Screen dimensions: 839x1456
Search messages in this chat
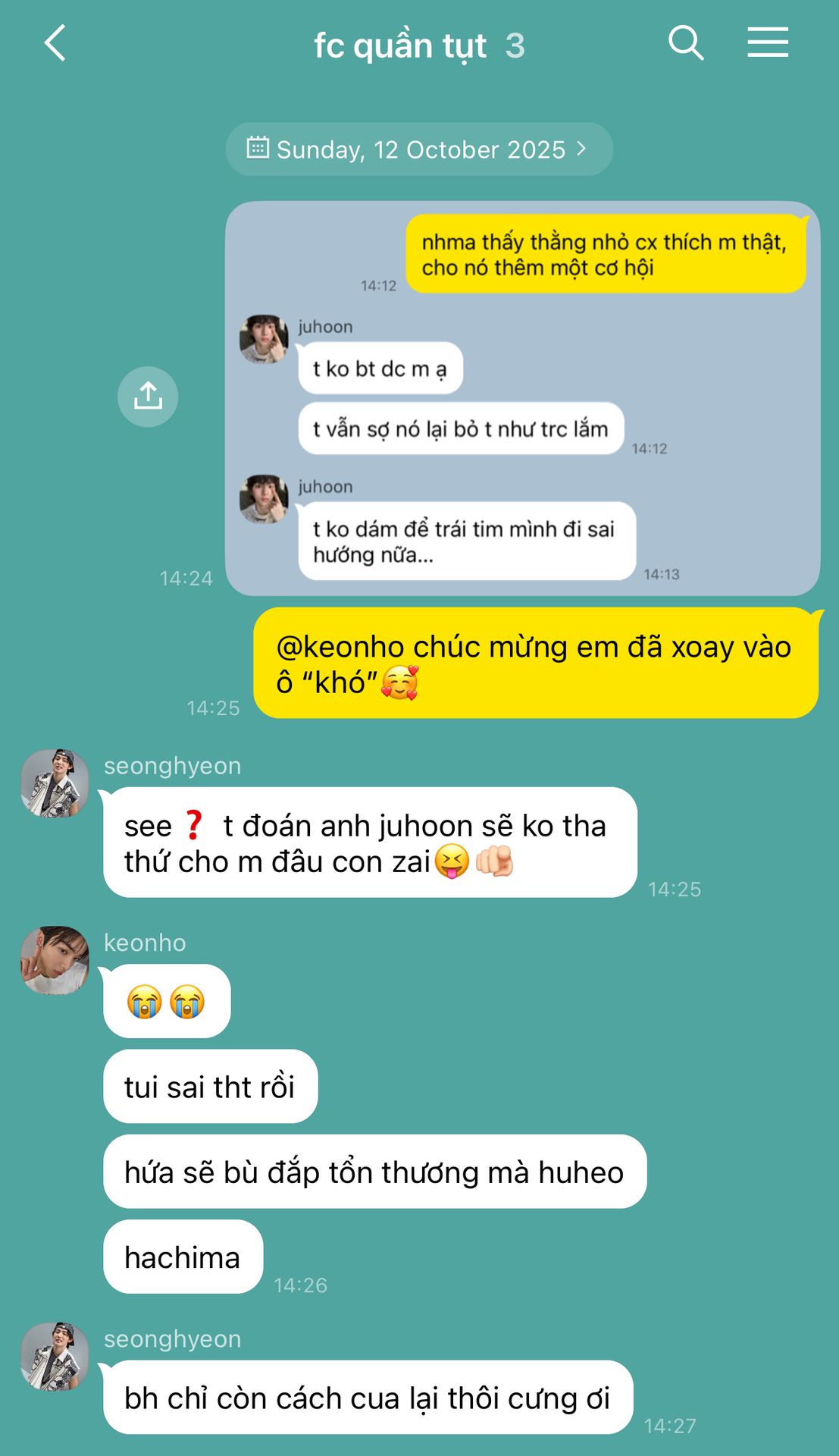pyautogui.click(x=685, y=43)
